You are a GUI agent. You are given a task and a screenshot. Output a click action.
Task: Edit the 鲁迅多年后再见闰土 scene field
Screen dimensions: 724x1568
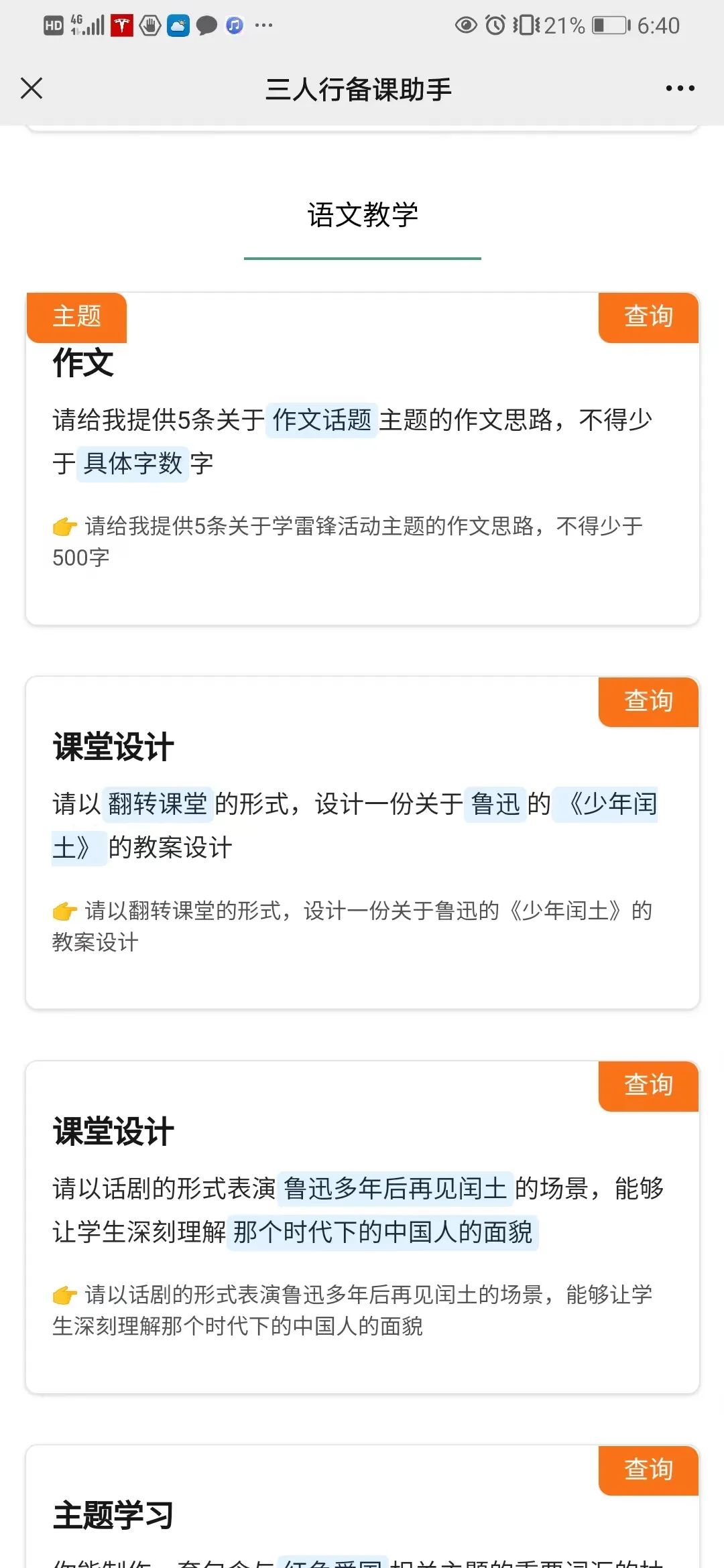[x=395, y=1189]
